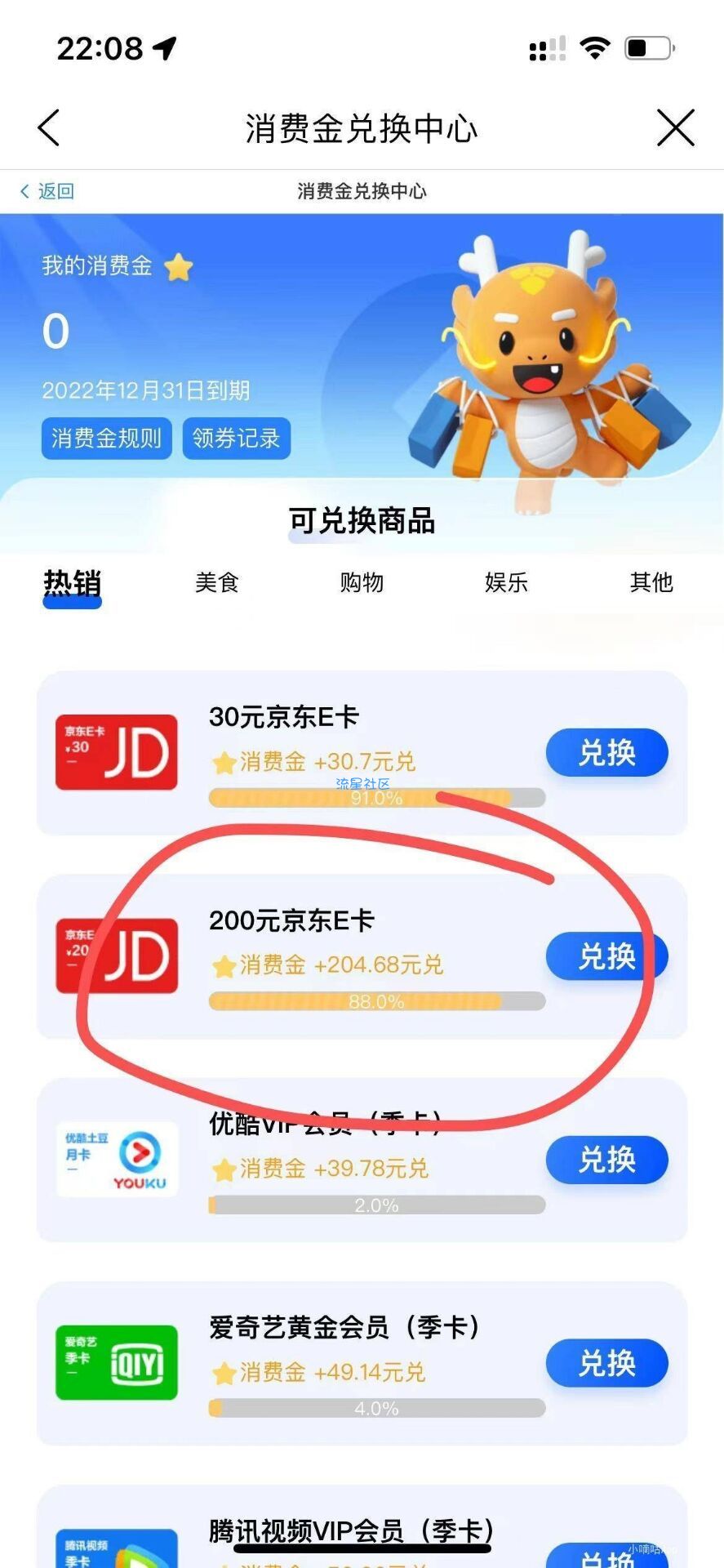Open the 娱乐 tab

(x=506, y=582)
